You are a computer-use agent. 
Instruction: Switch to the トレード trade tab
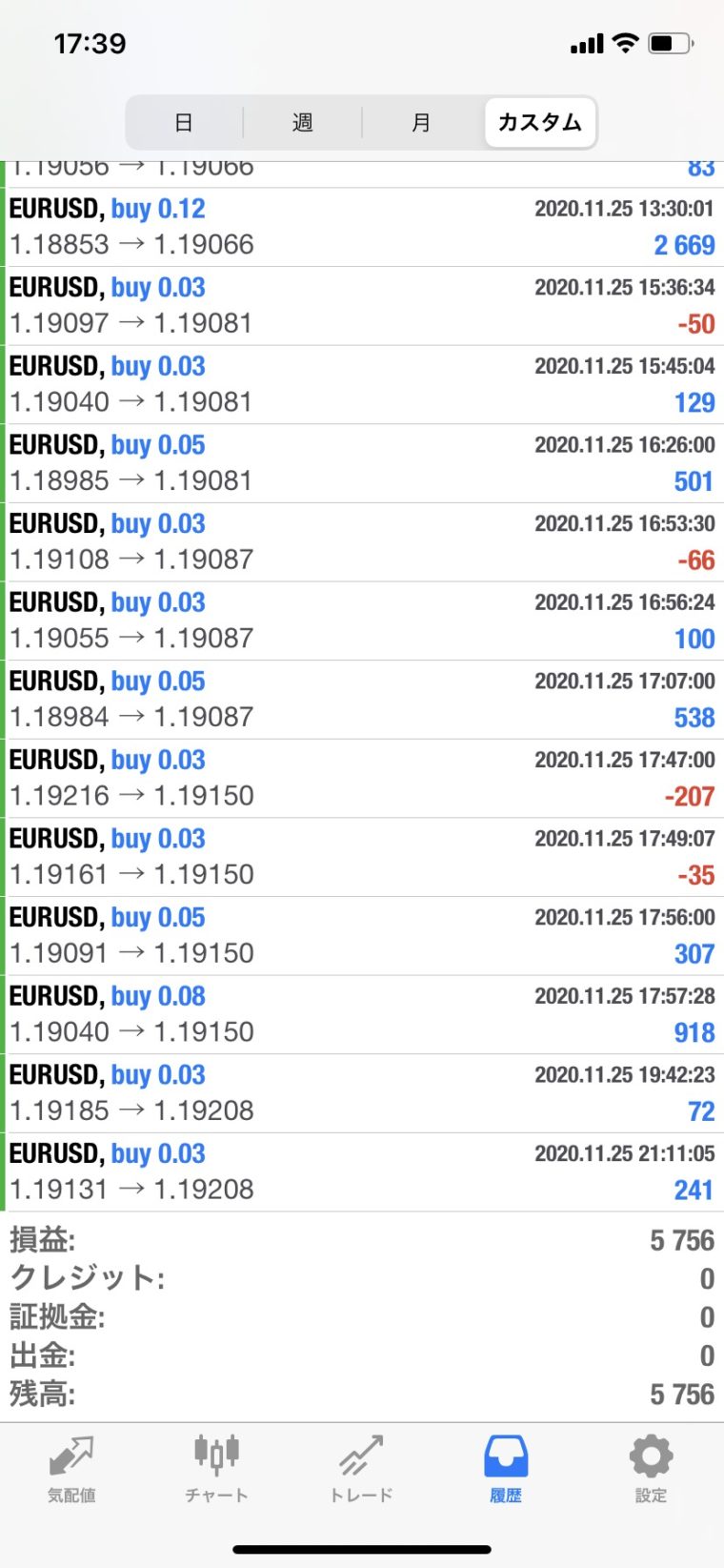pyautogui.click(x=361, y=1469)
